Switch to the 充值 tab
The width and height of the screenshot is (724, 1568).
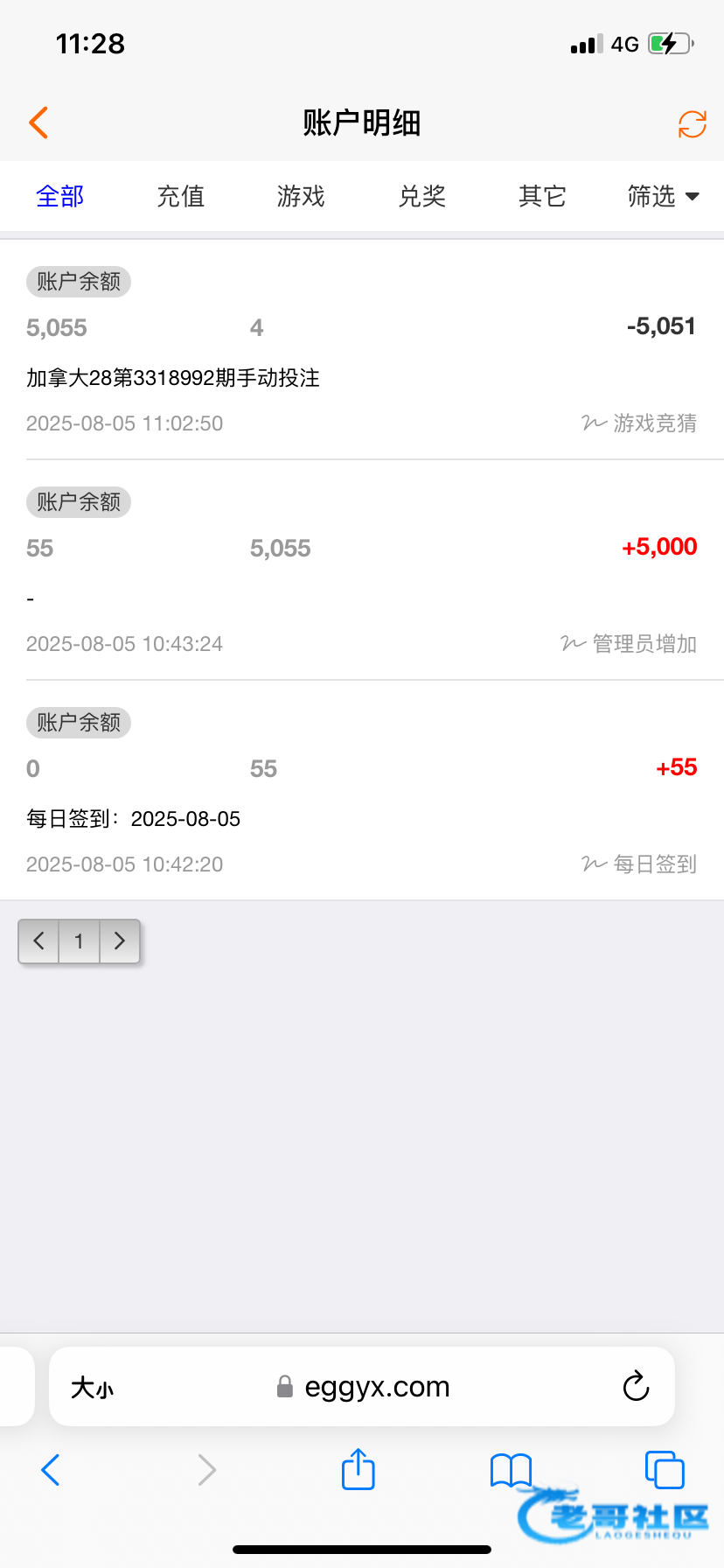pos(181,196)
